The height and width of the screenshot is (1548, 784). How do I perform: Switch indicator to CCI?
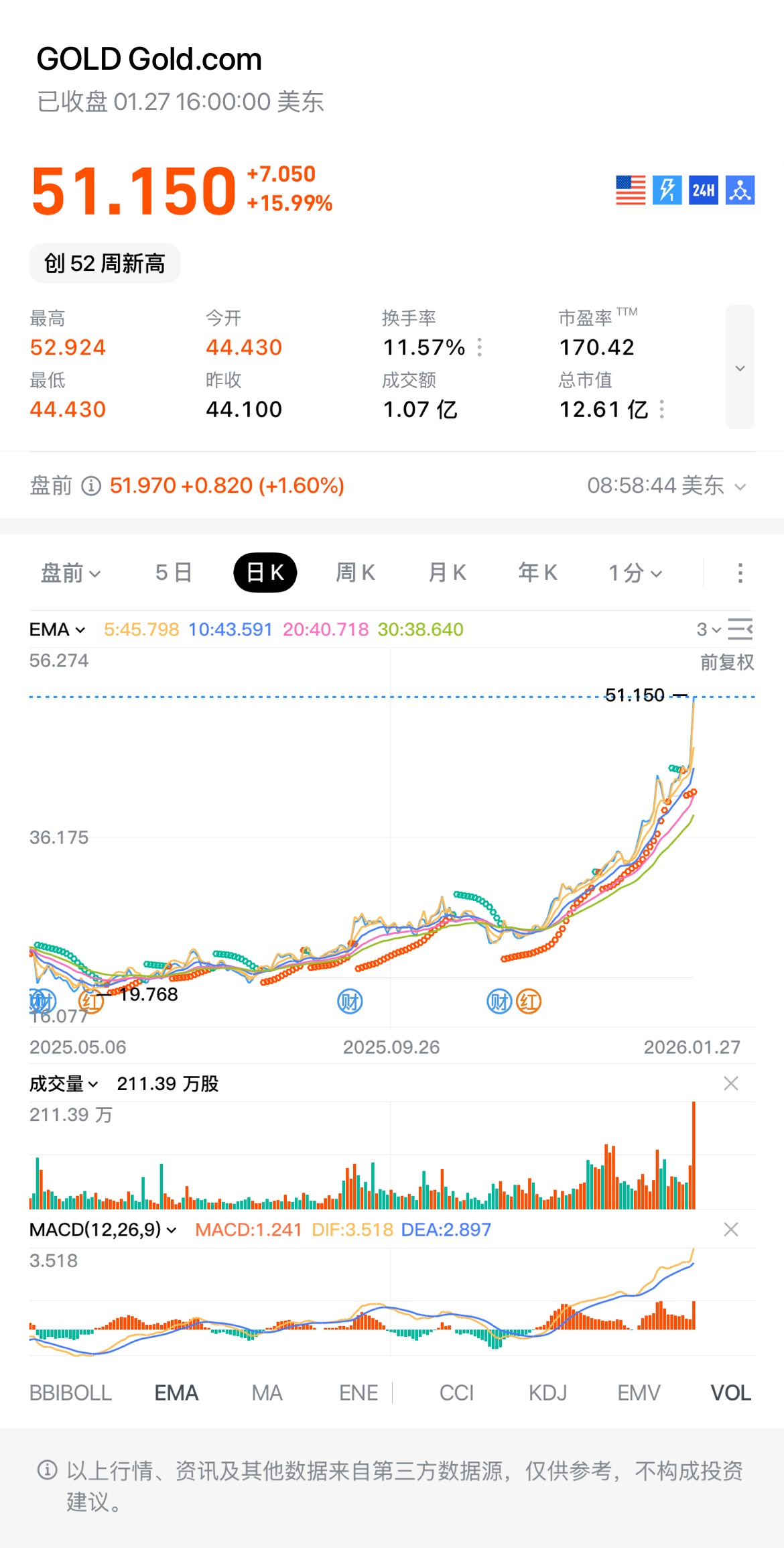(x=456, y=1393)
